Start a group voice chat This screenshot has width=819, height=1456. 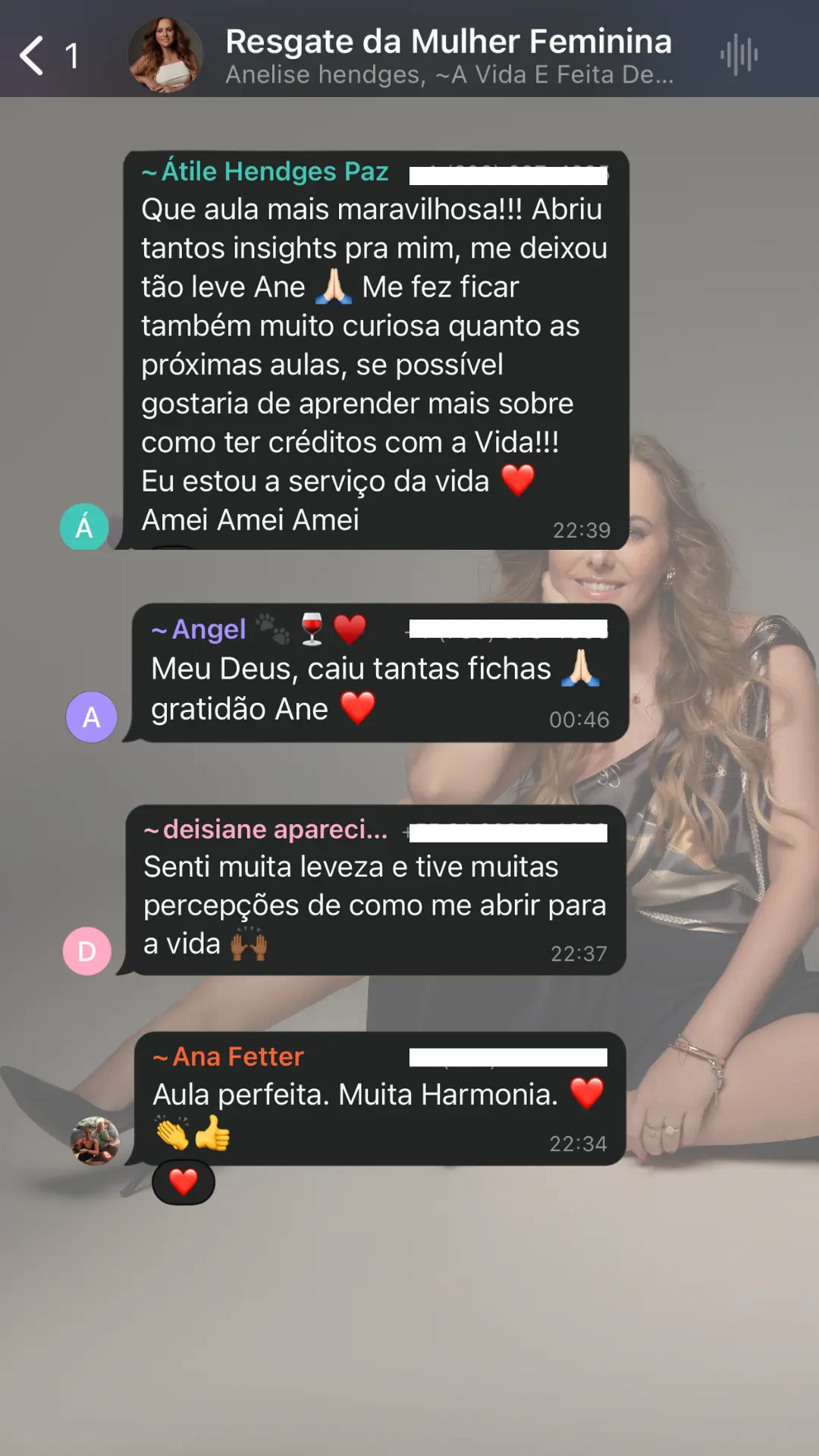(739, 55)
